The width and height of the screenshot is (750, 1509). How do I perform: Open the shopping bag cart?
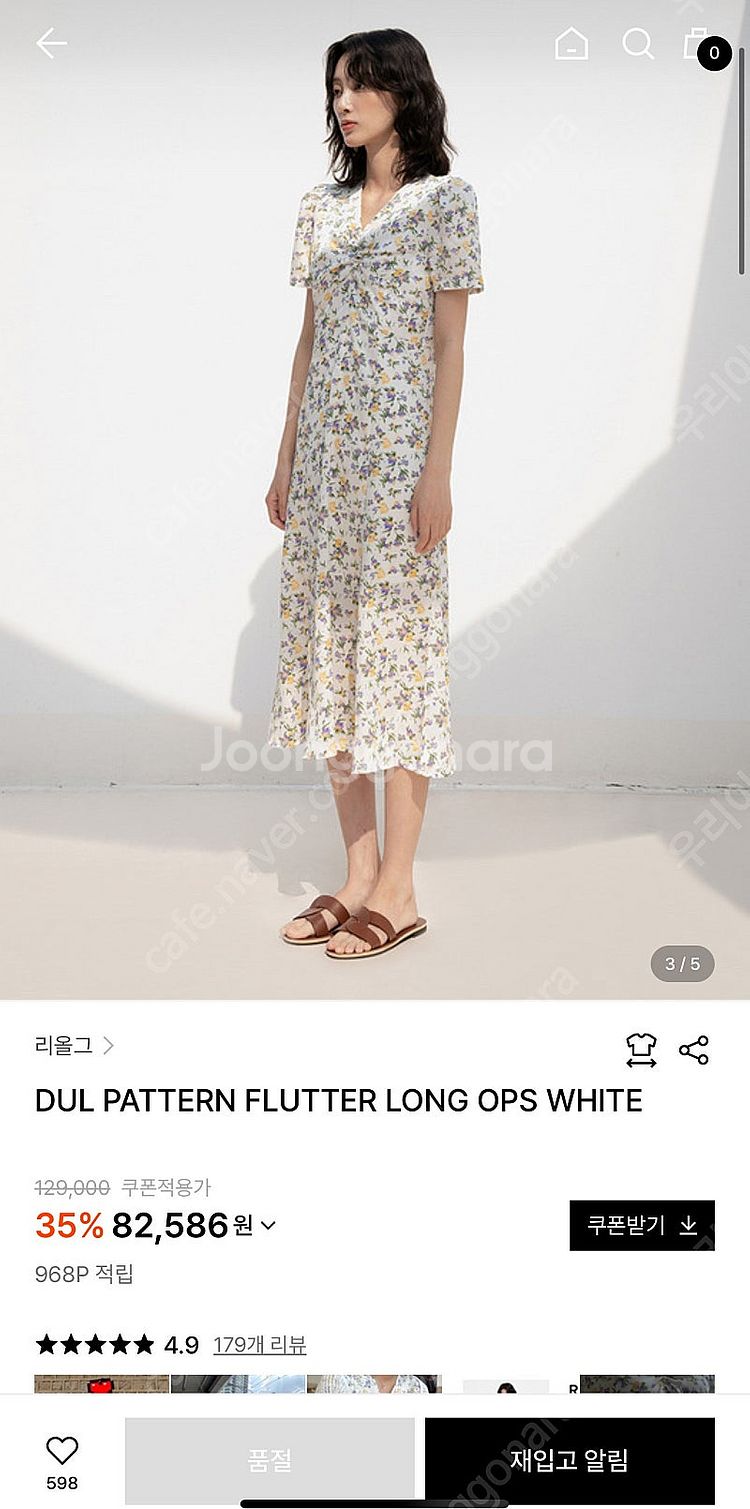tap(699, 44)
